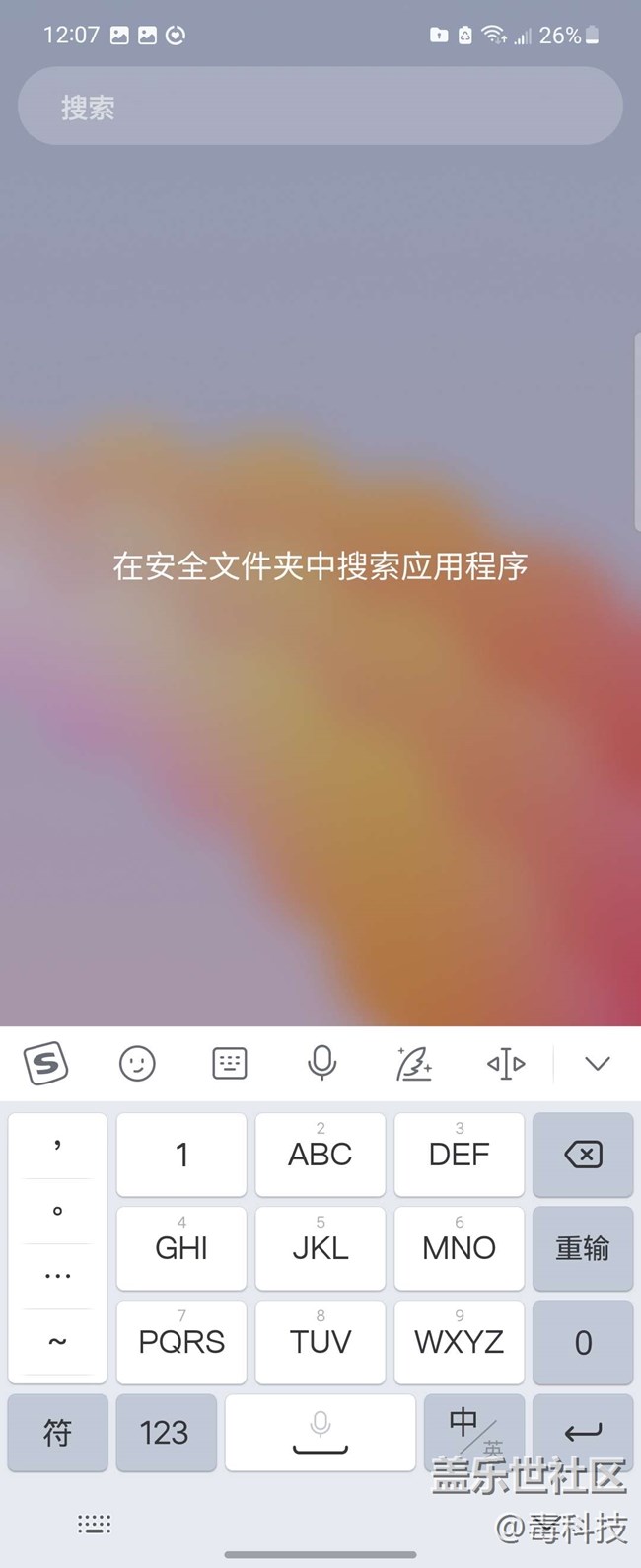Open the cursor movement tool
The height and width of the screenshot is (1568, 641).
point(506,1064)
